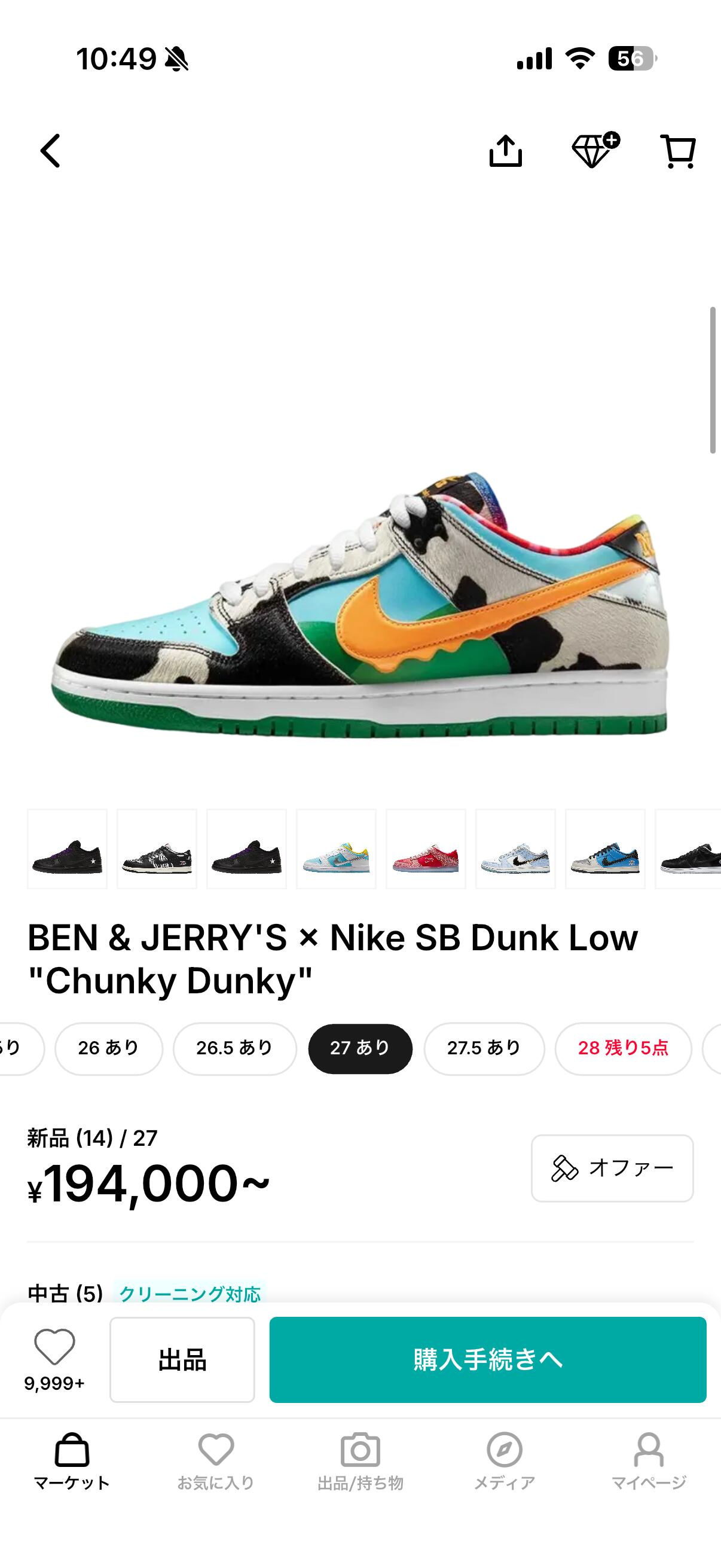Open the diamond plus icon
721x1568 pixels.
click(x=595, y=150)
